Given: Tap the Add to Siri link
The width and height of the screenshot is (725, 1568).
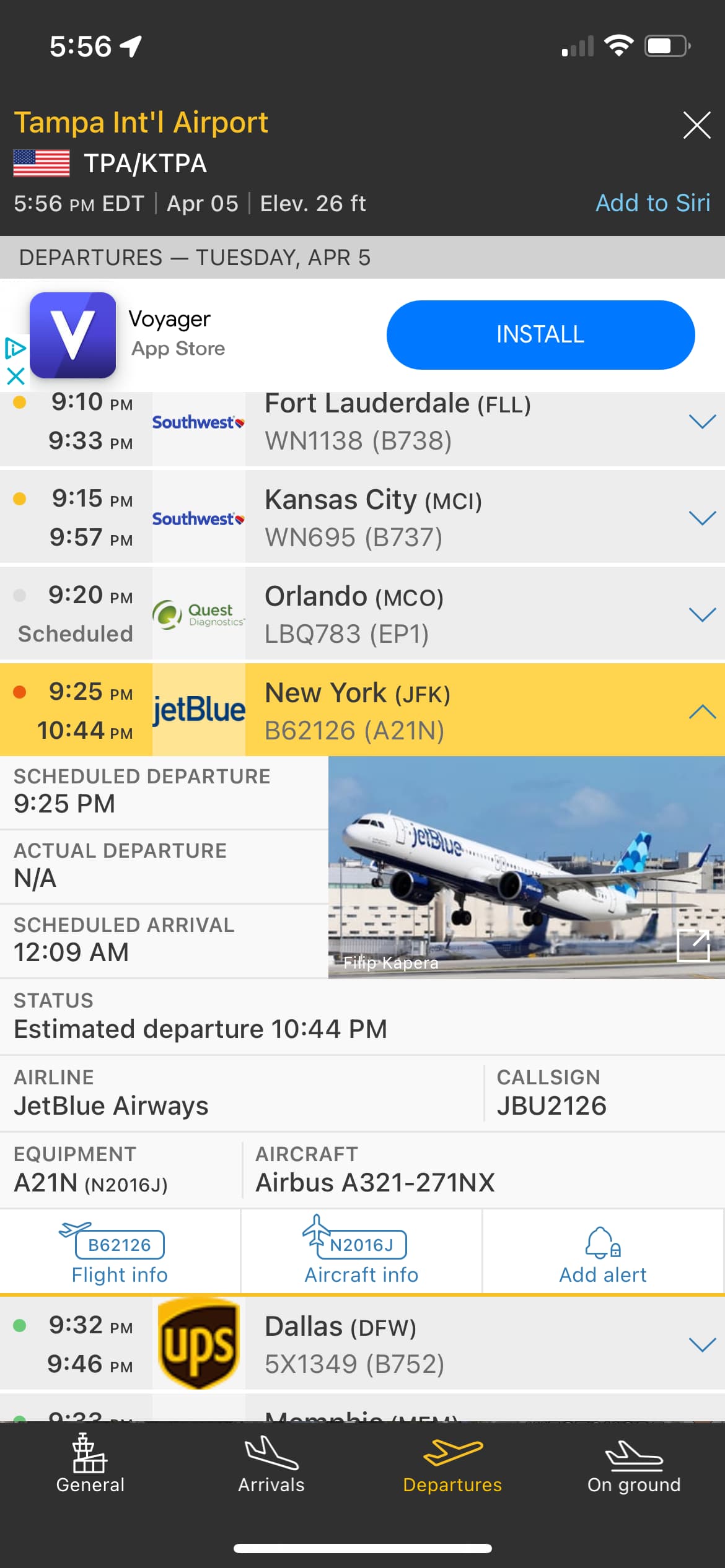Looking at the screenshot, I should tap(652, 203).
